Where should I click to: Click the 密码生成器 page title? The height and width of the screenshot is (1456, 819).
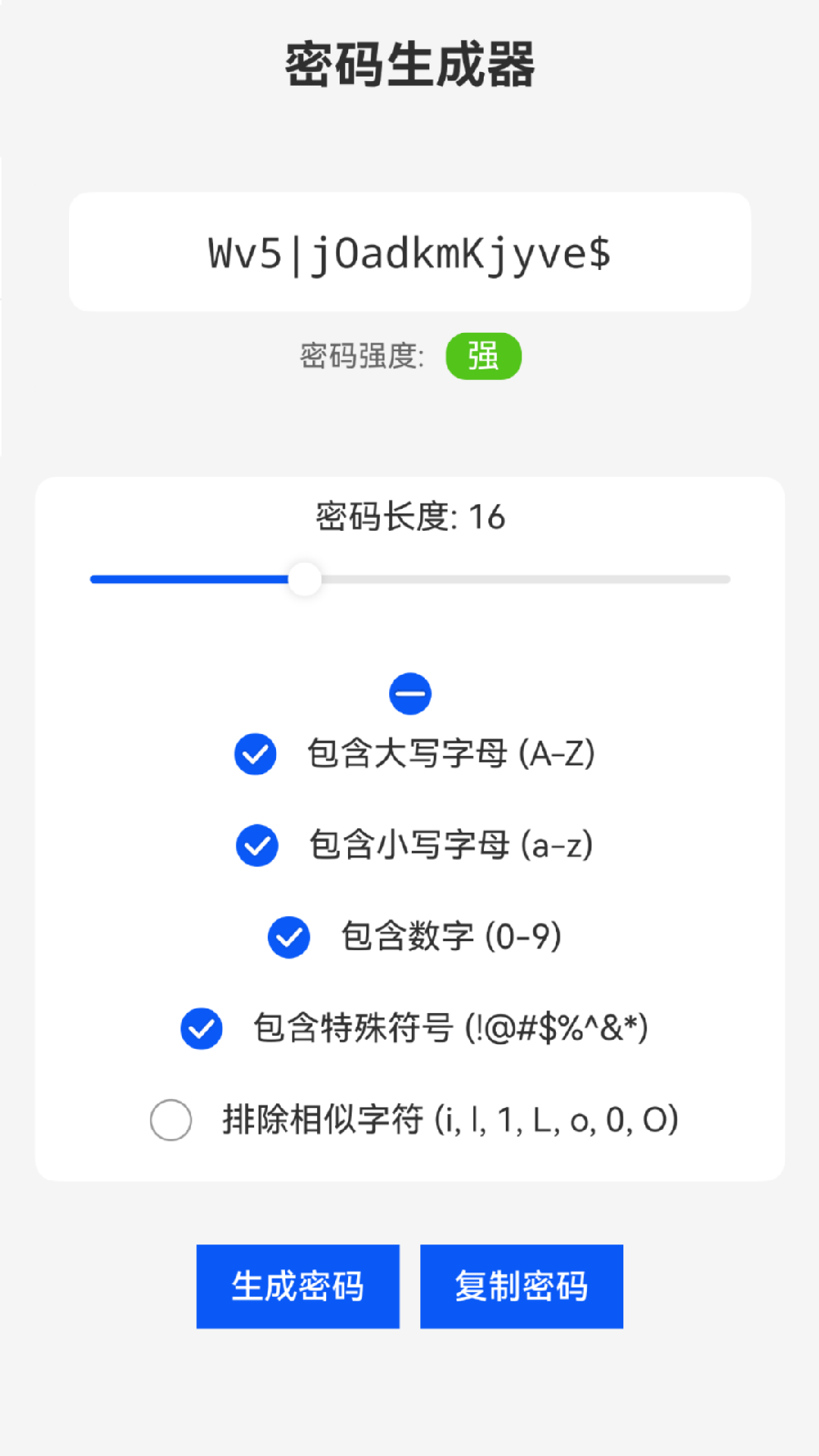(409, 62)
